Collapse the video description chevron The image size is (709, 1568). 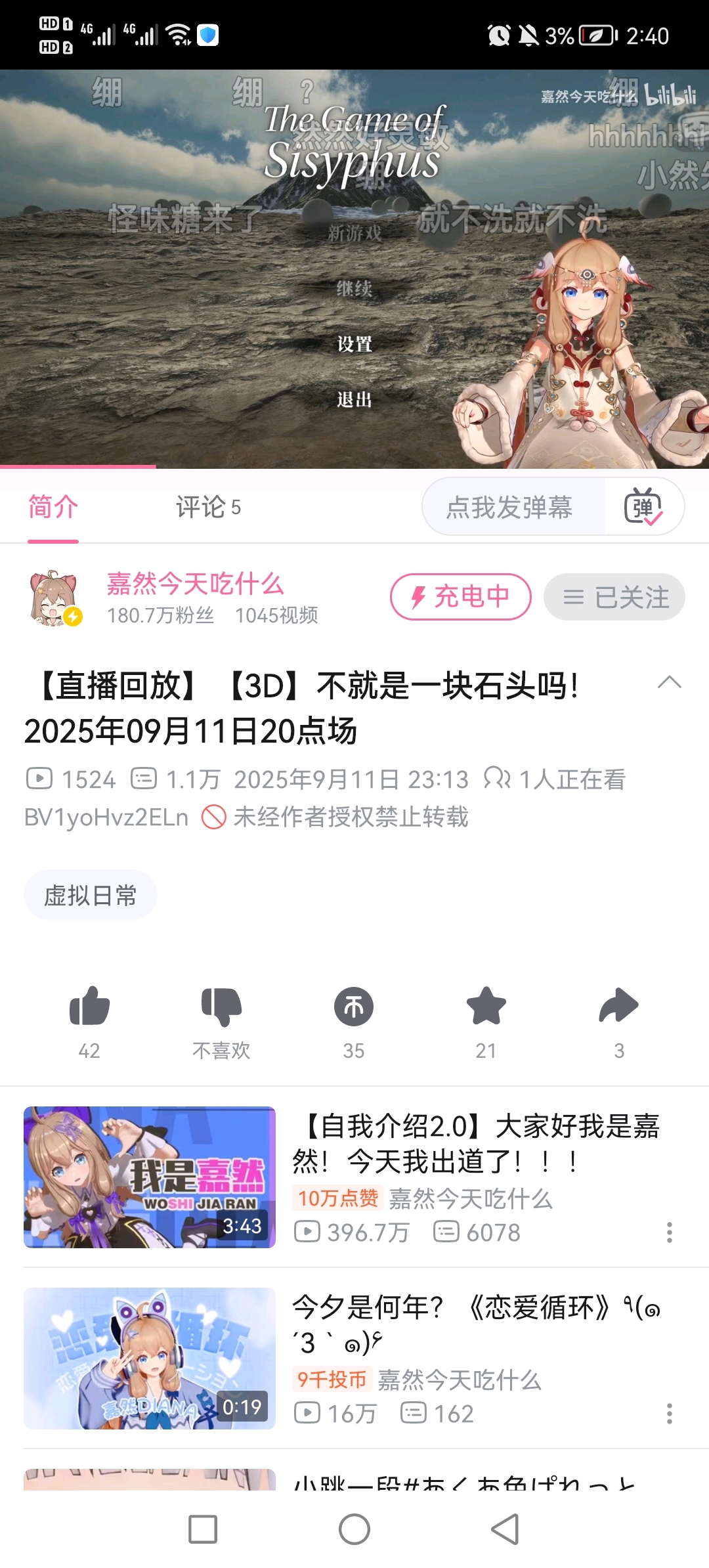click(669, 683)
